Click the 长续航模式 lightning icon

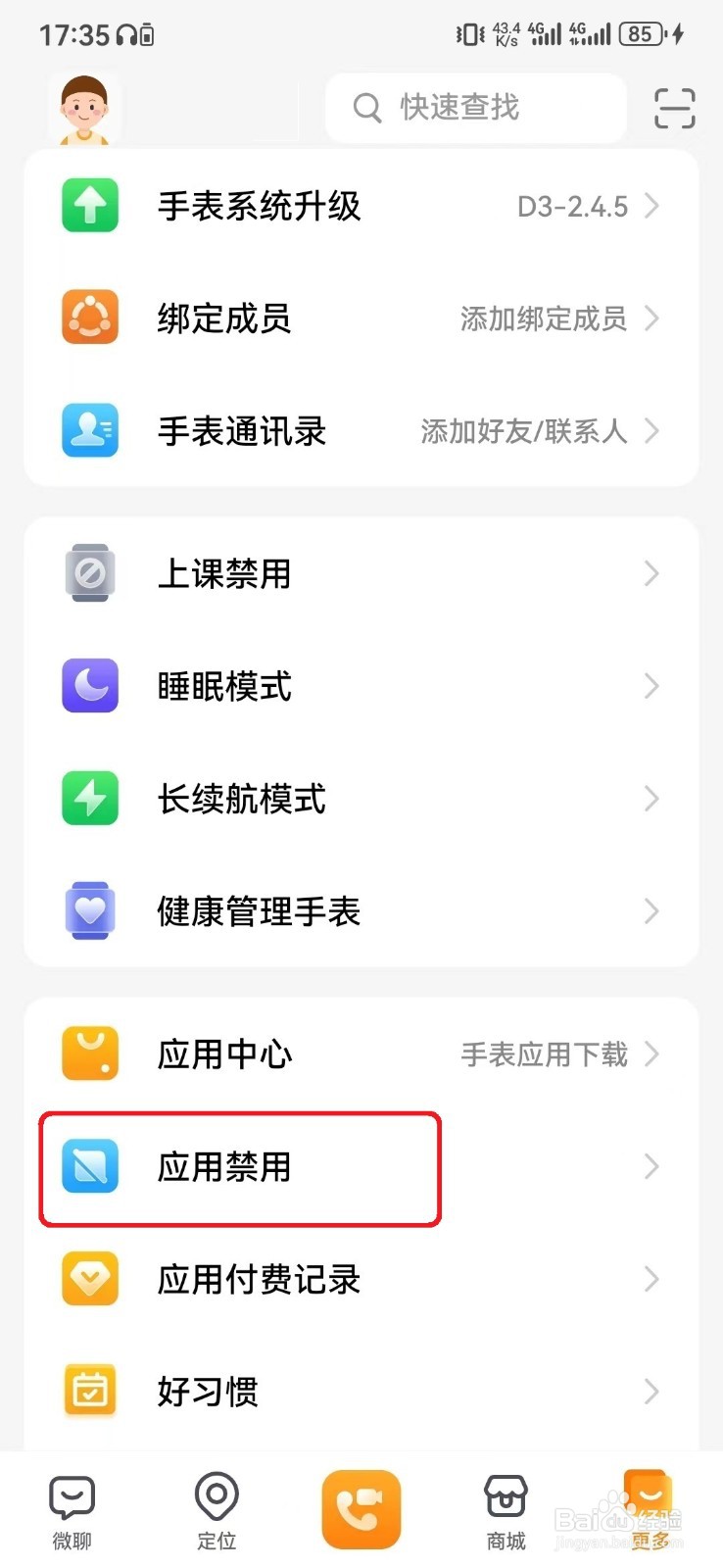(89, 799)
